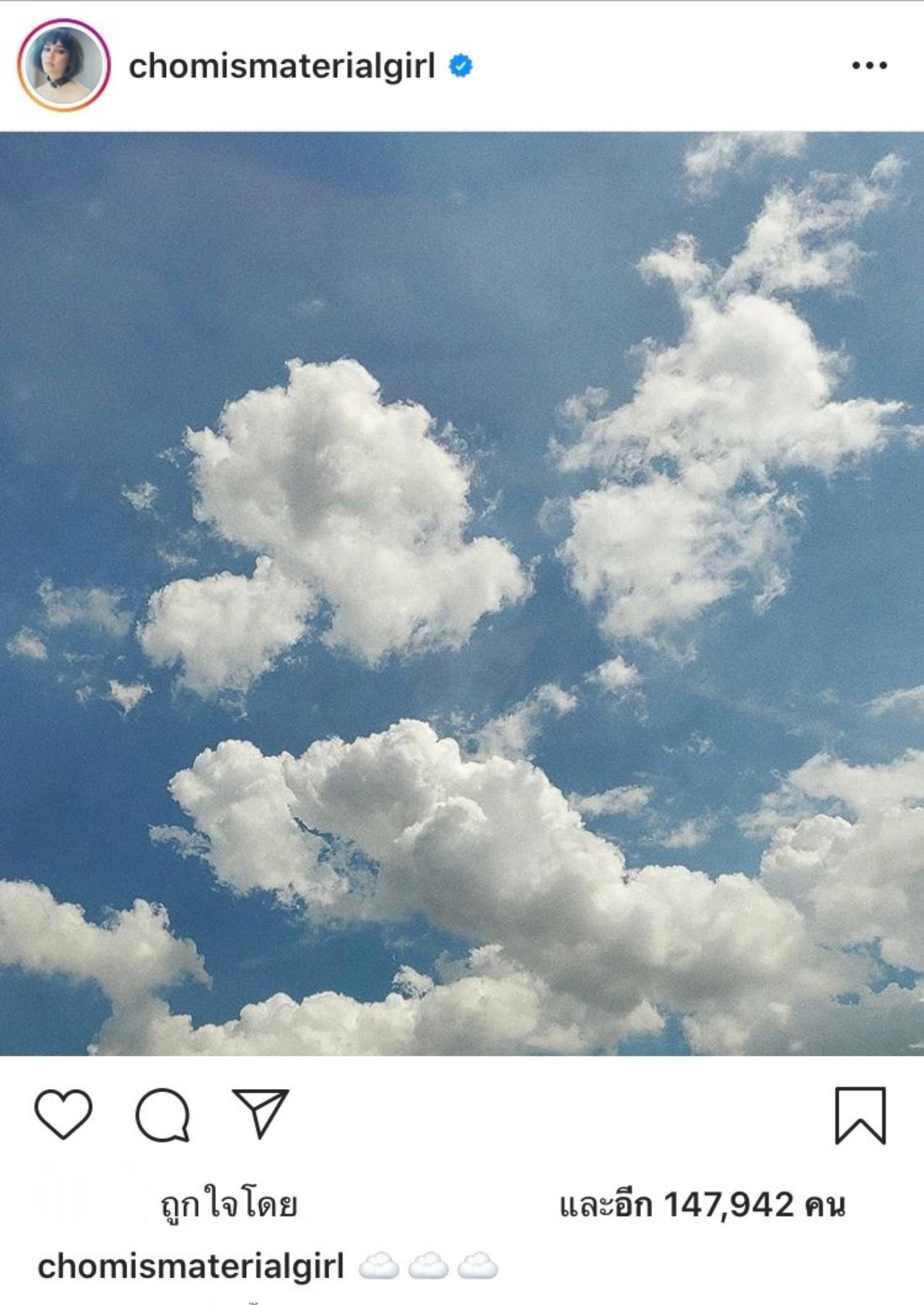Image resolution: width=924 pixels, height=1305 pixels.
Task: Share this post via paper plane icon
Action: click(x=261, y=1113)
